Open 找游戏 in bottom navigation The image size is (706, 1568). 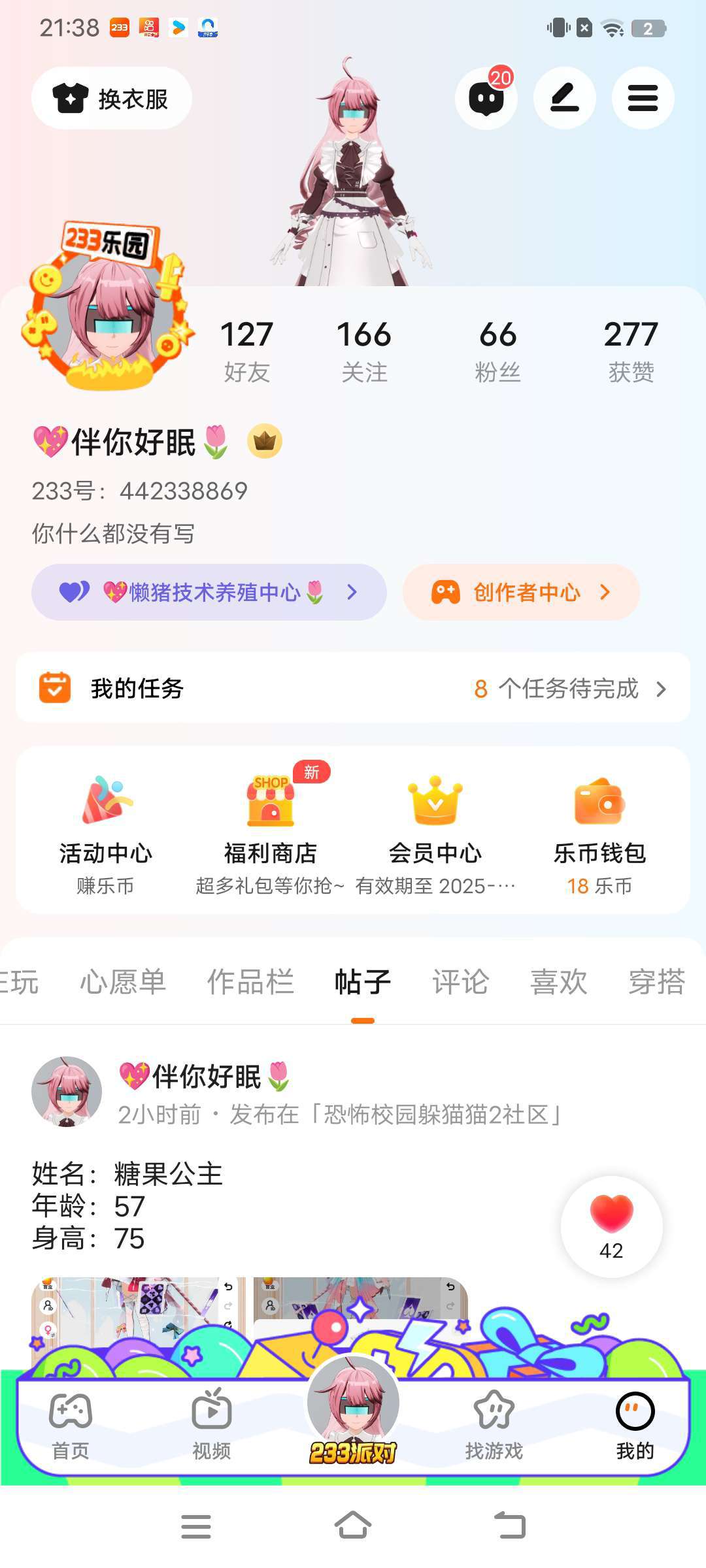tap(494, 1423)
